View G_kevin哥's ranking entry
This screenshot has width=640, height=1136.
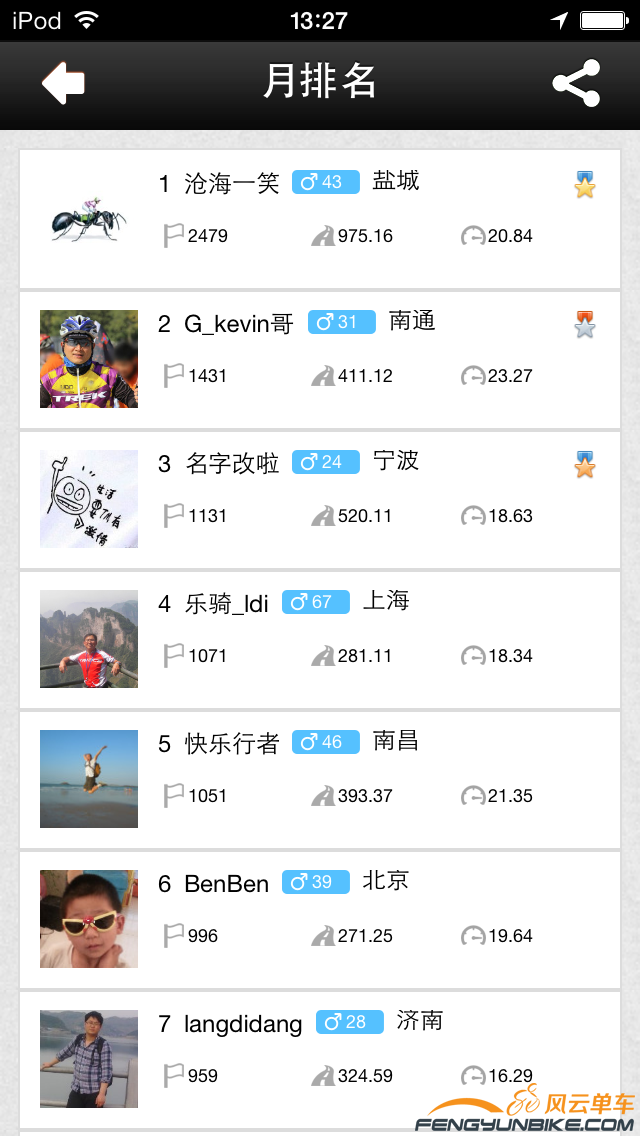tap(320, 359)
